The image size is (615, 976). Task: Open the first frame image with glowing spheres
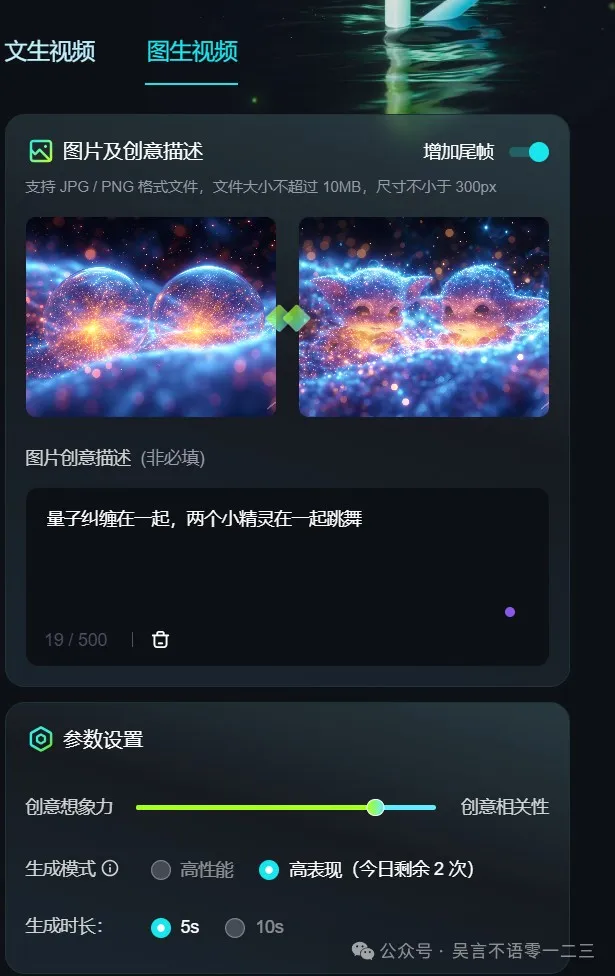click(x=150, y=316)
